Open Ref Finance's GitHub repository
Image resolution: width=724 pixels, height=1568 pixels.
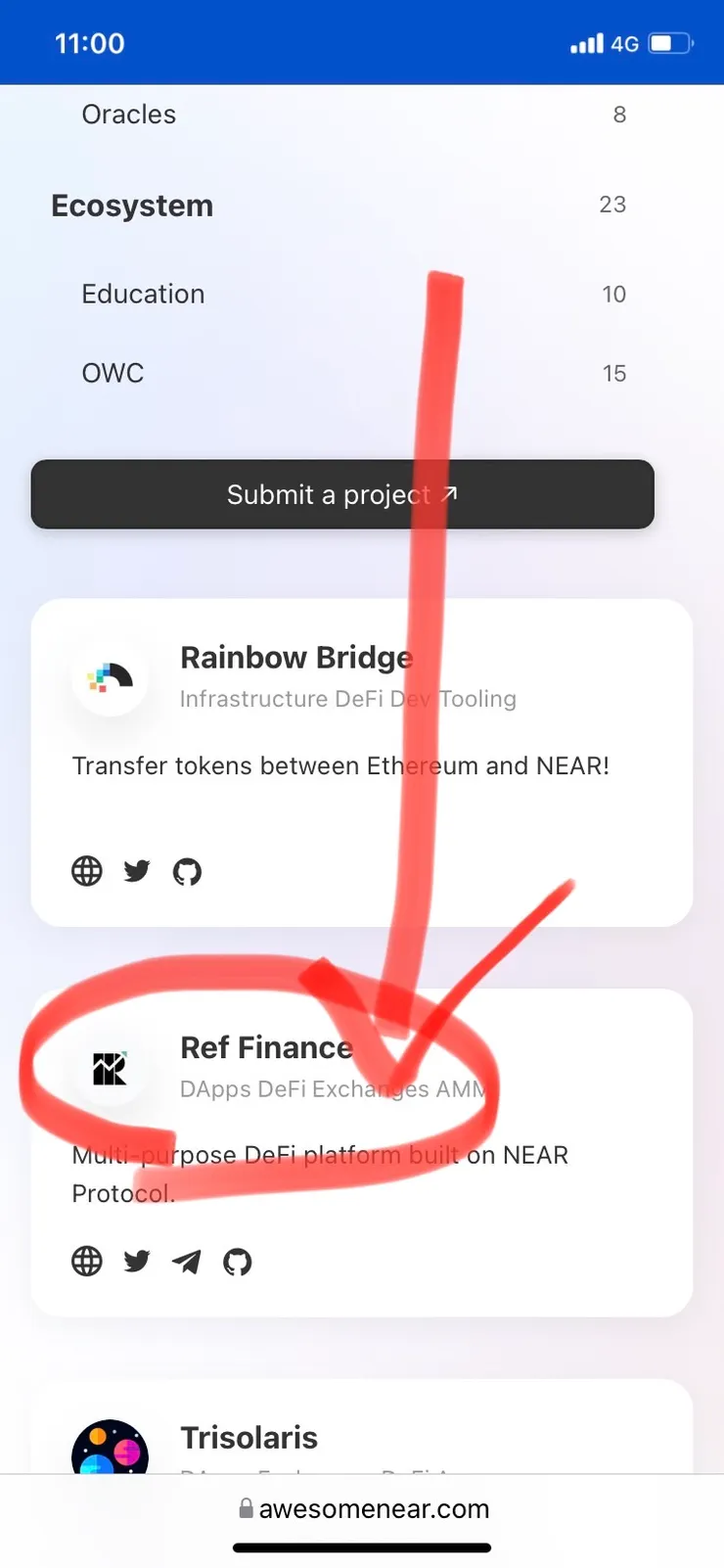click(x=237, y=1262)
